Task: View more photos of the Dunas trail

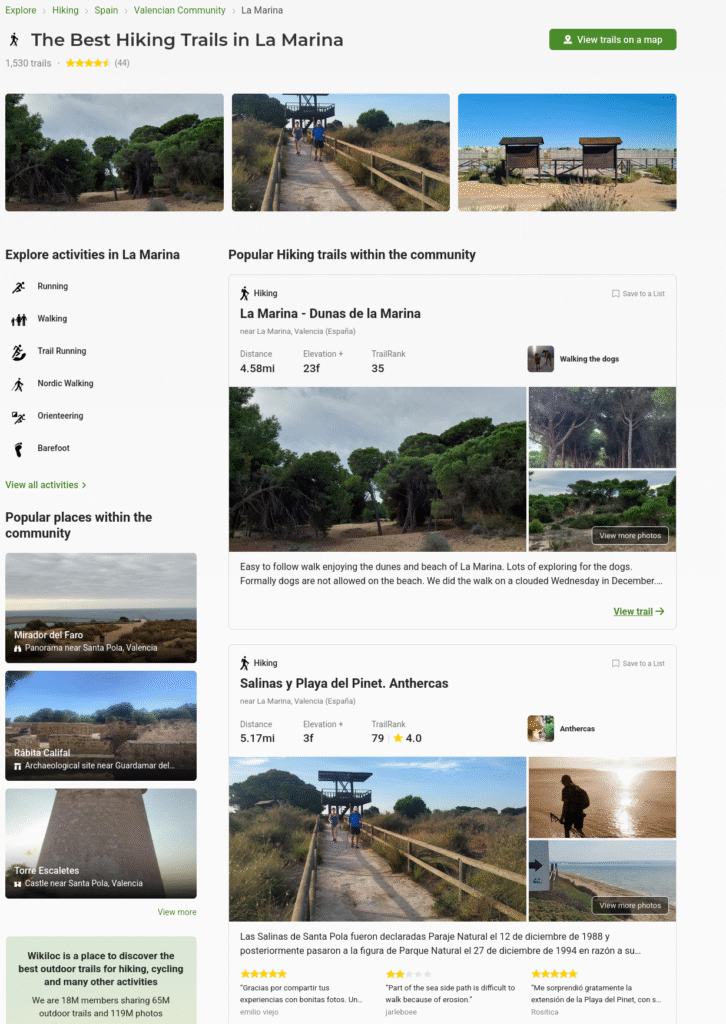Action: [x=630, y=536]
